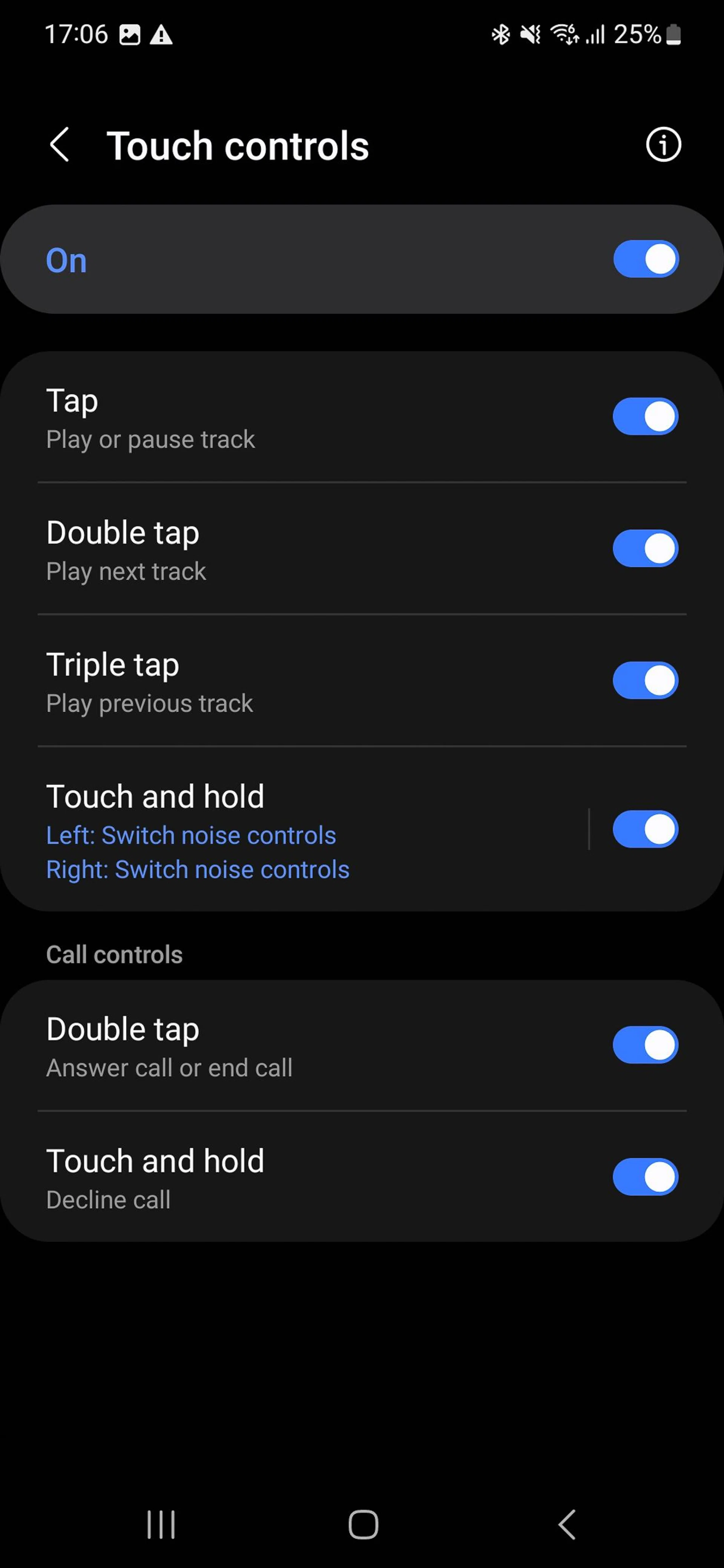
Task: Turn off the master On toggle
Action: (646, 259)
